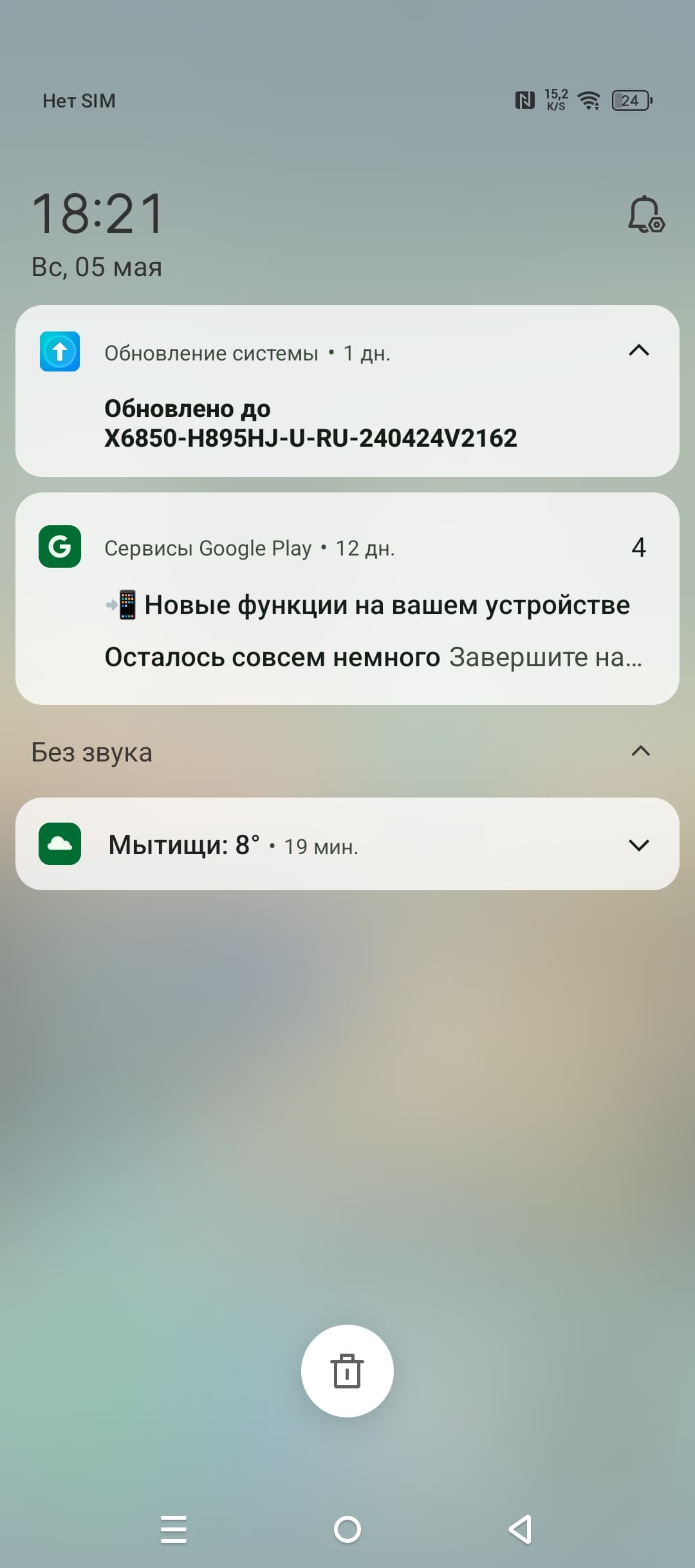
Task: Open the system update notification card
Action: pyautogui.click(x=310, y=424)
